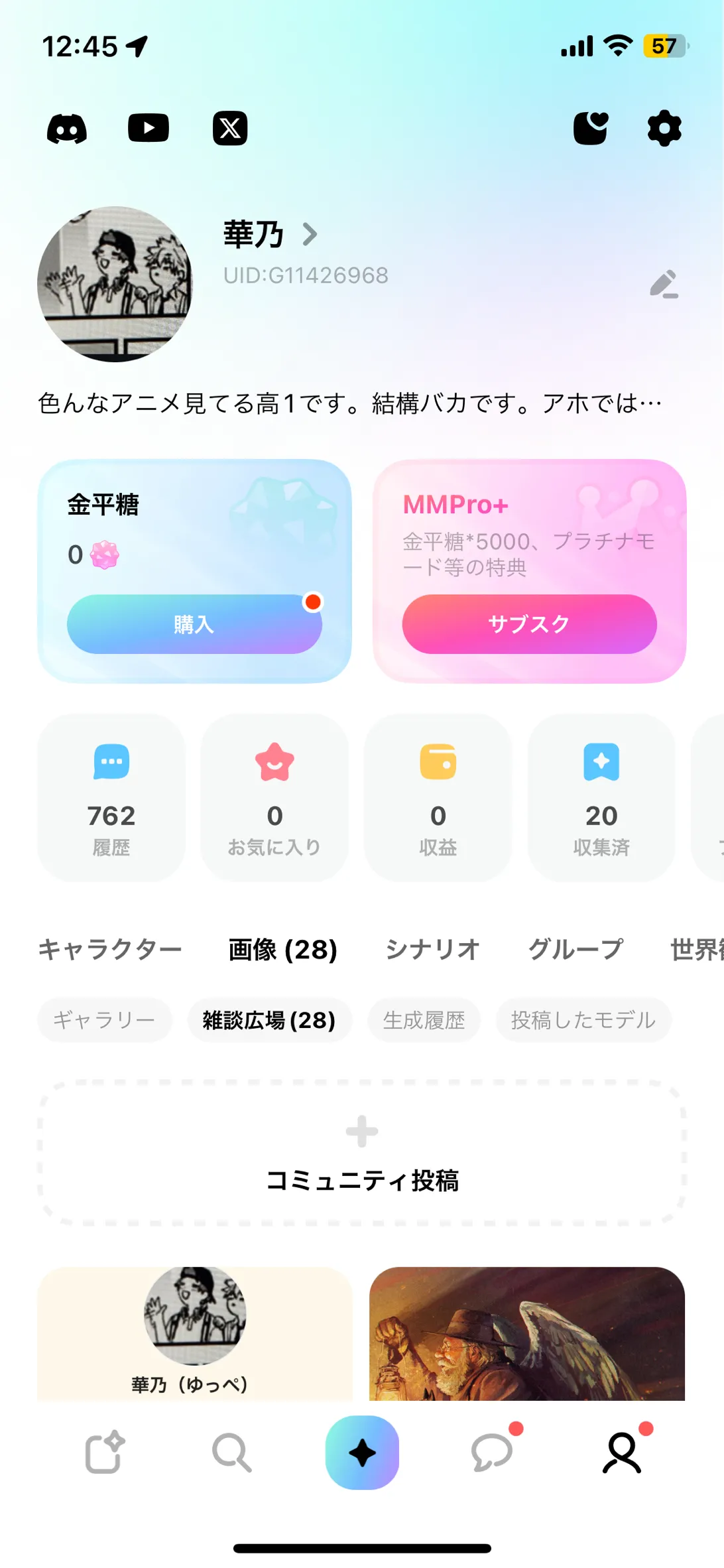Open the Discord link icon
This screenshot has height=1568, width=724.
[x=67, y=129]
